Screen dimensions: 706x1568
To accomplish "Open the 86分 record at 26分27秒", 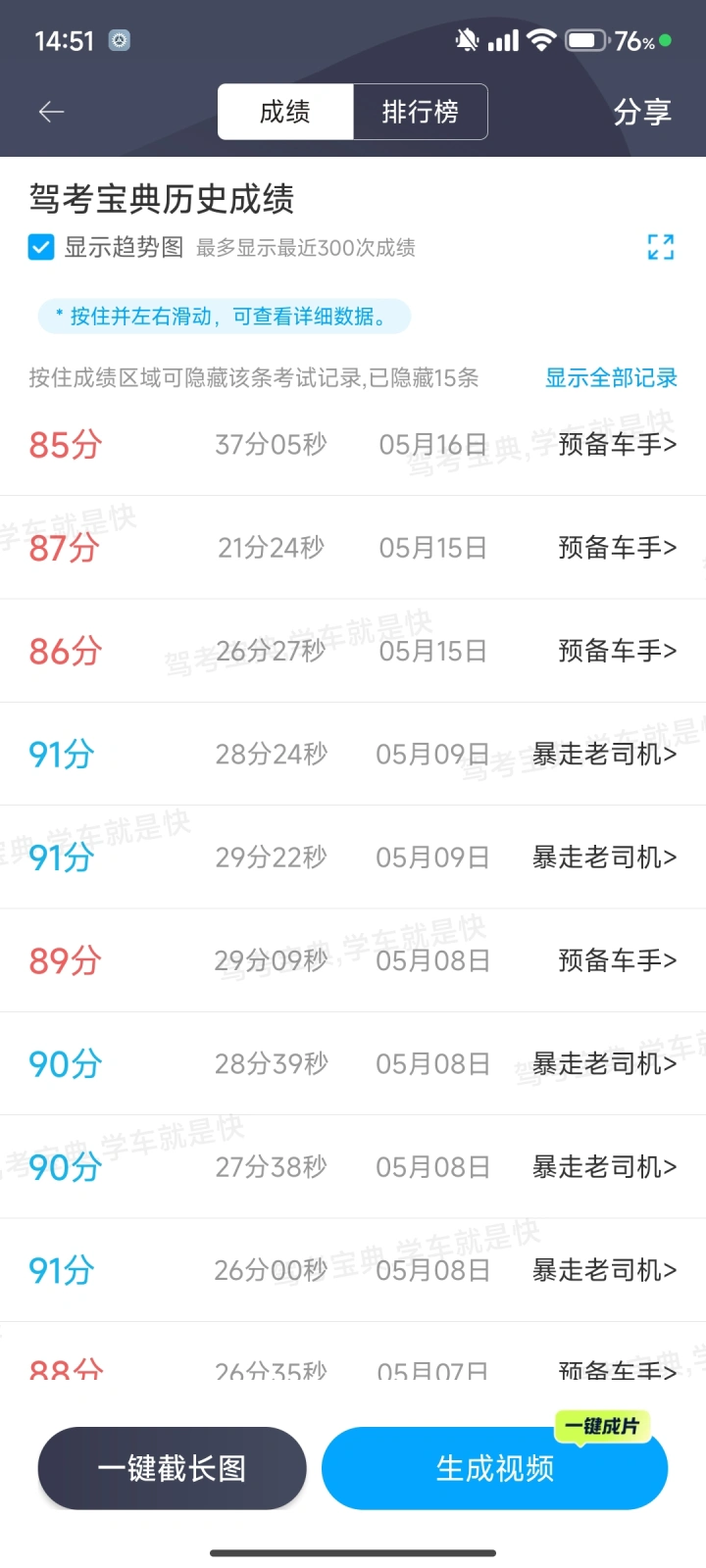I will [x=353, y=651].
